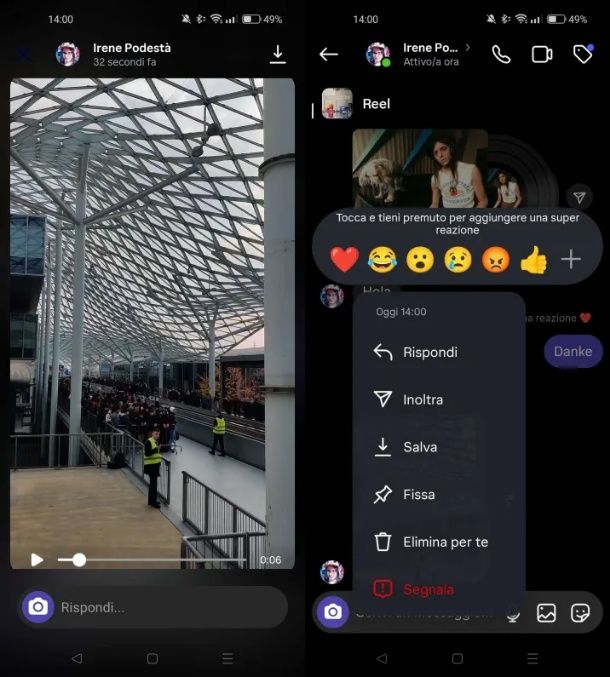
Task: Start a voice call with Irene
Action: click(x=501, y=54)
